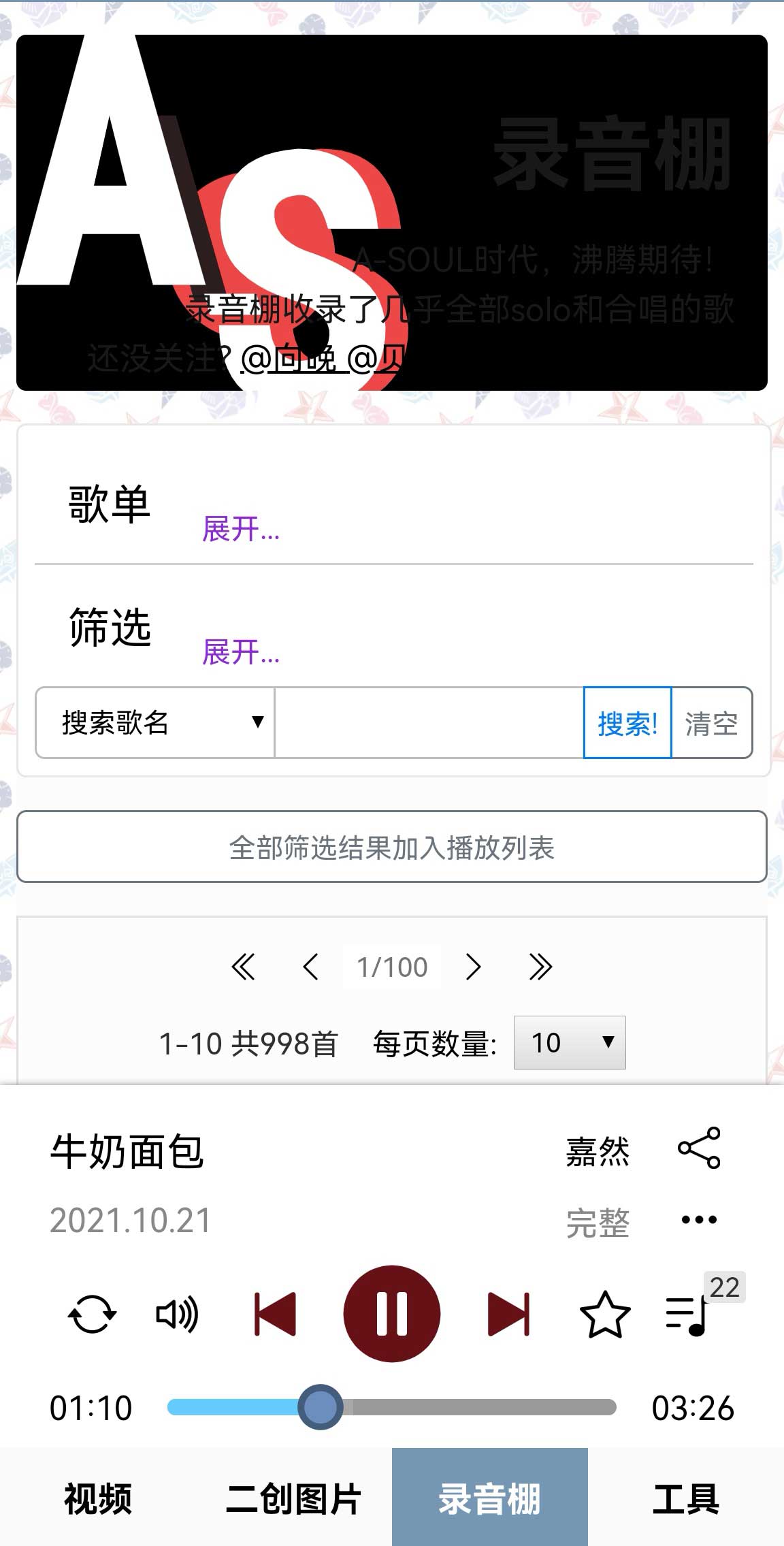
Task: Jump to the last page of songs
Action: coord(540,967)
